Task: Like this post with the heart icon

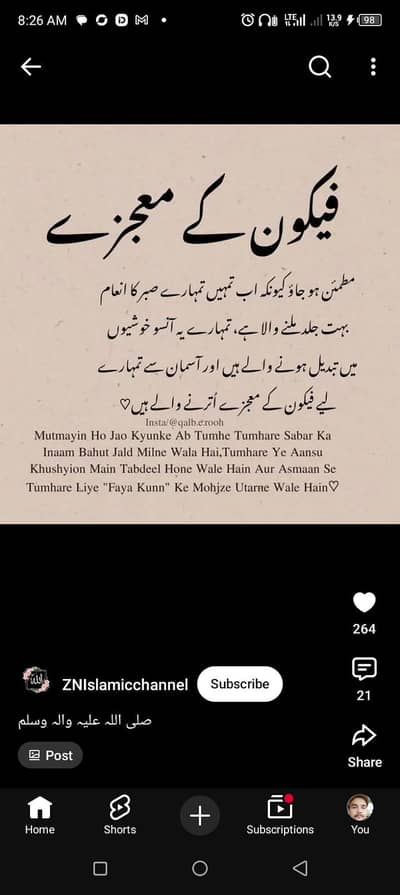Action: coord(364,602)
